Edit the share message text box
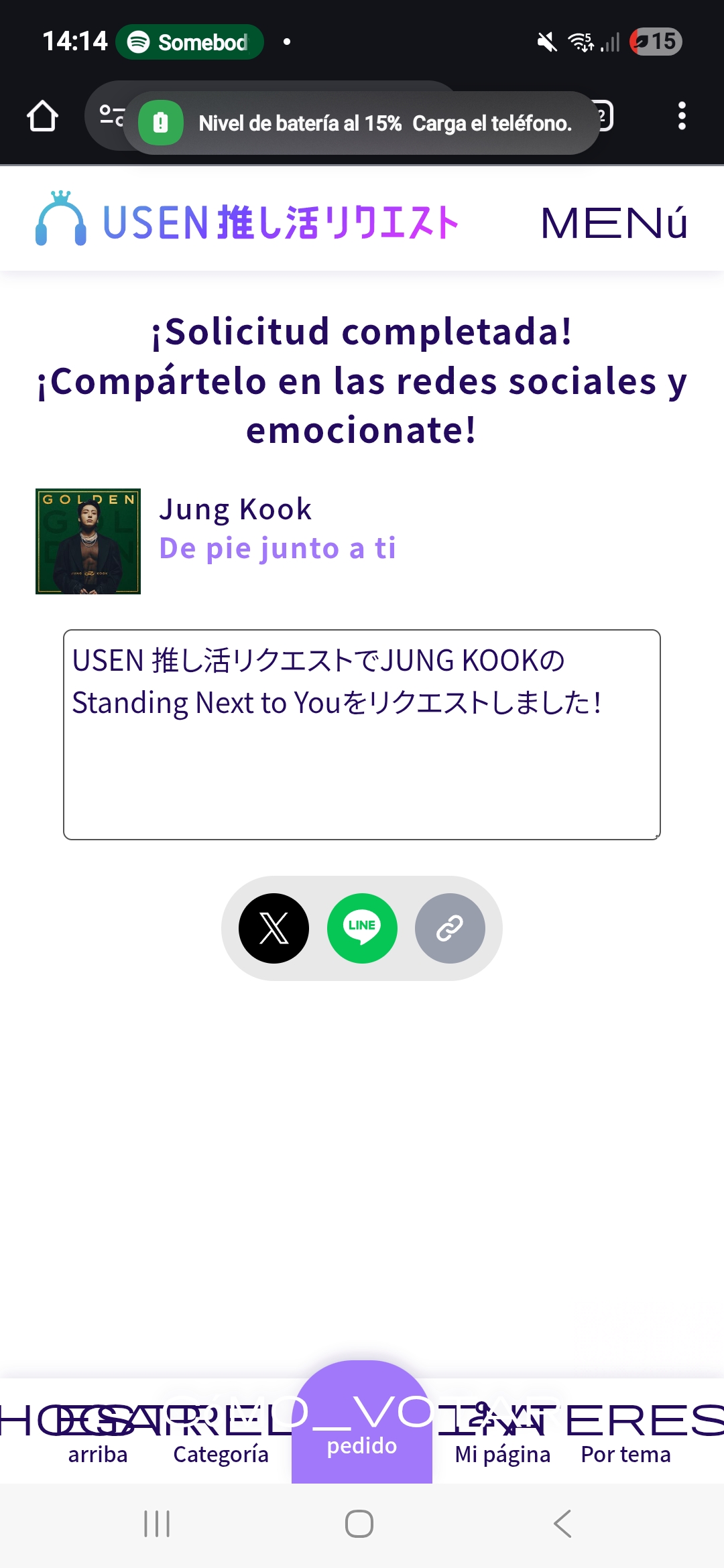The height and width of the screenshot is (1568, 724). coord(362,734)
